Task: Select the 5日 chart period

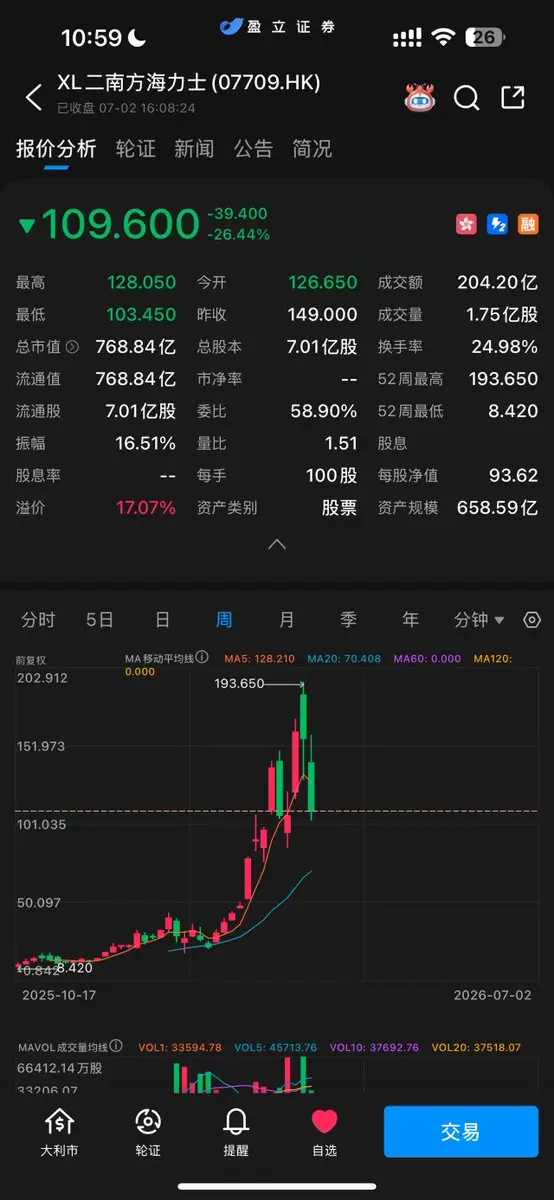Action: 99,620
